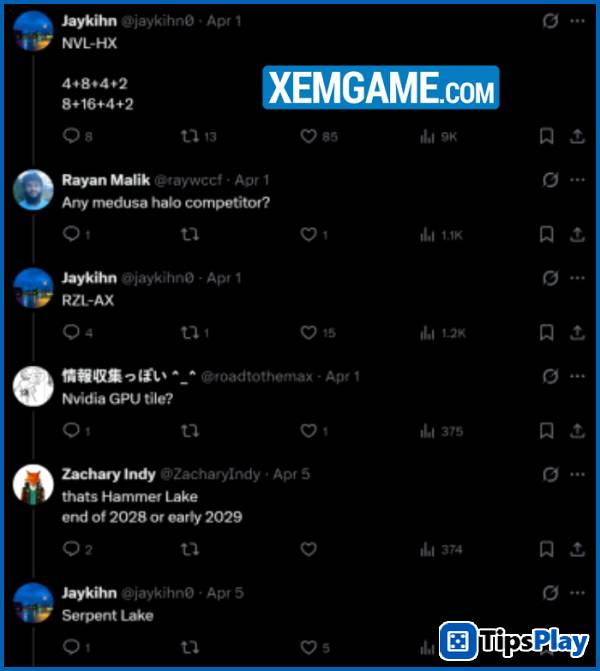
Task: Retweet Jaykihn's NVL-HX post
Action: tap(189, 137)
